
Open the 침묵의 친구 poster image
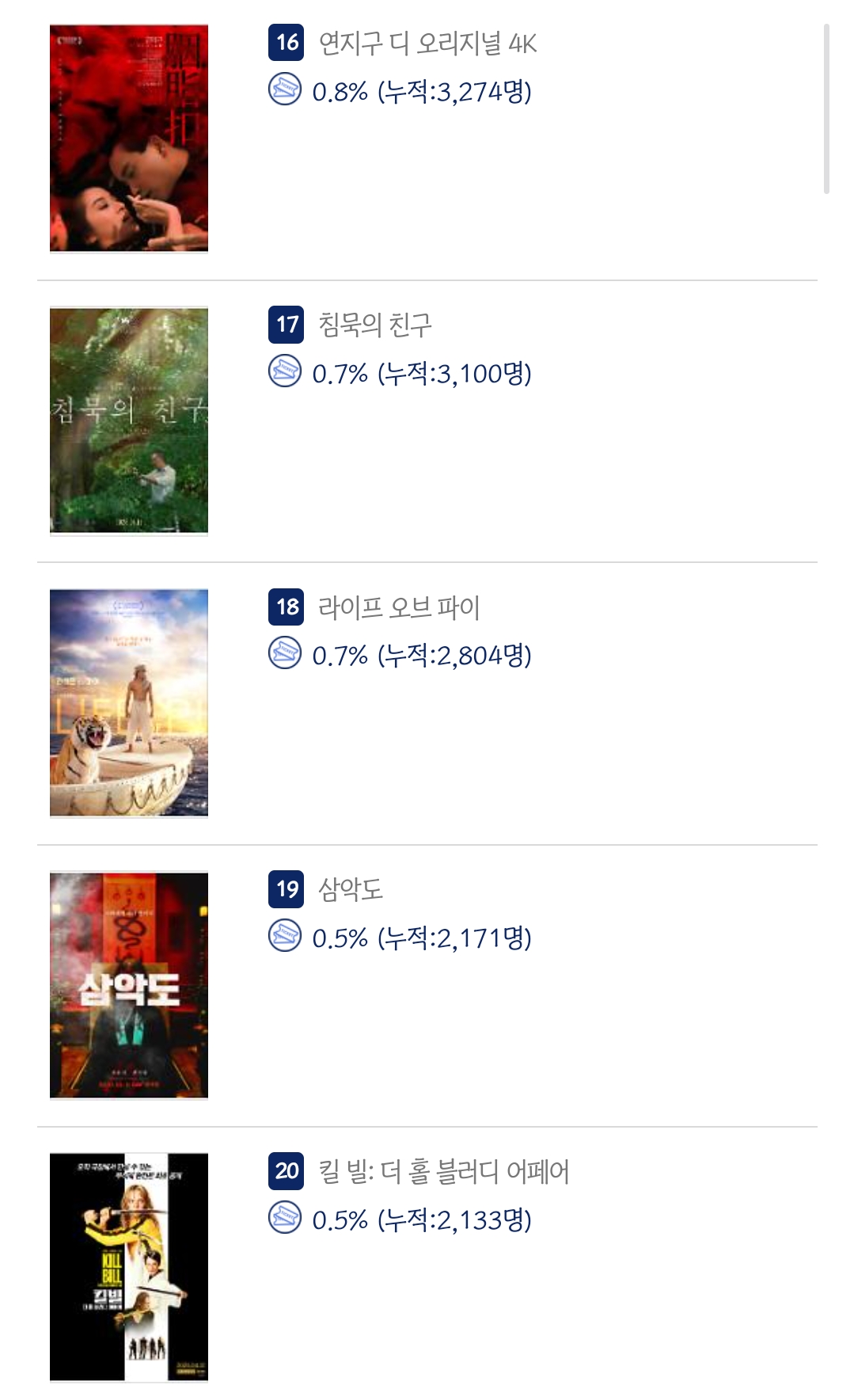129,420
